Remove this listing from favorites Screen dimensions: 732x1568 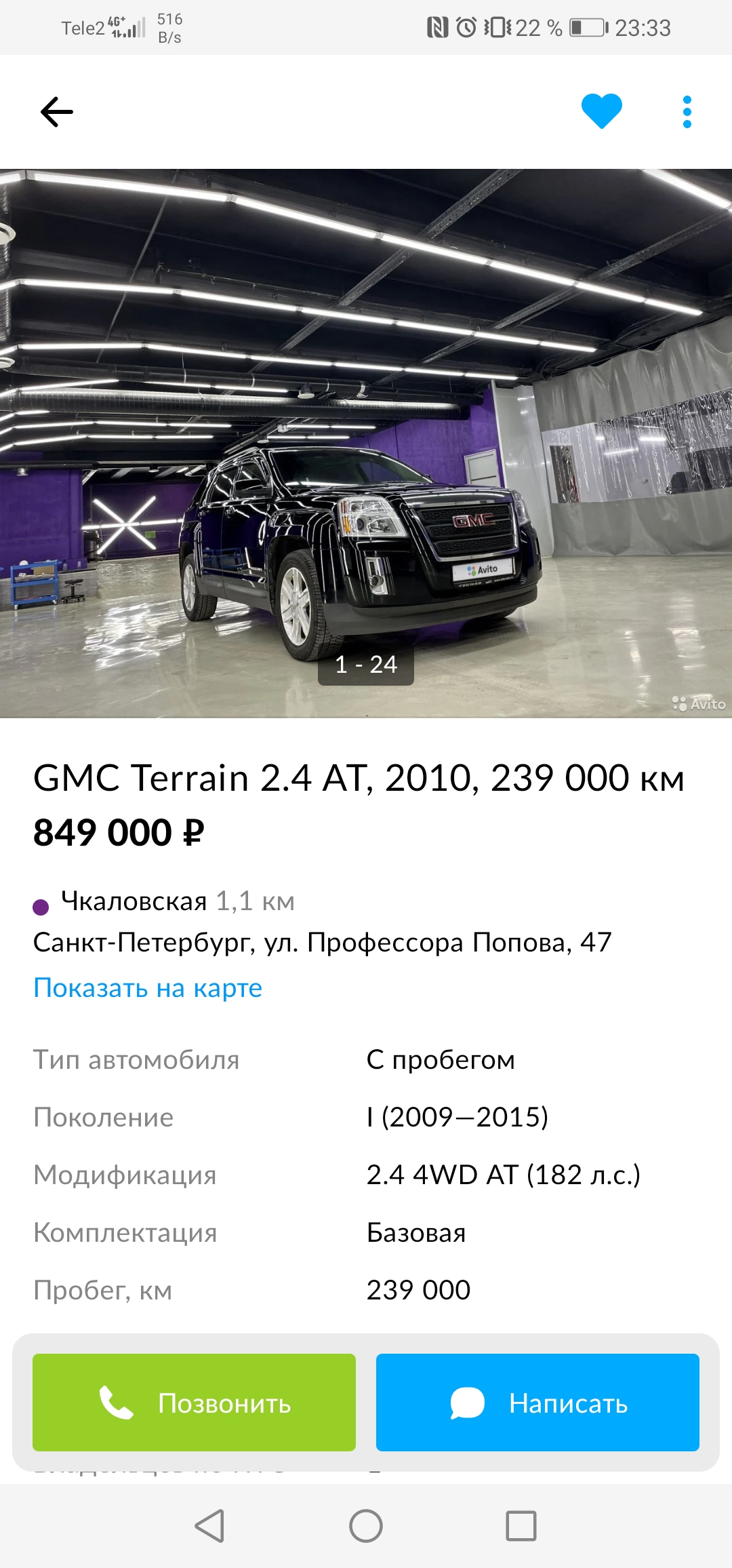pos(601,111)
